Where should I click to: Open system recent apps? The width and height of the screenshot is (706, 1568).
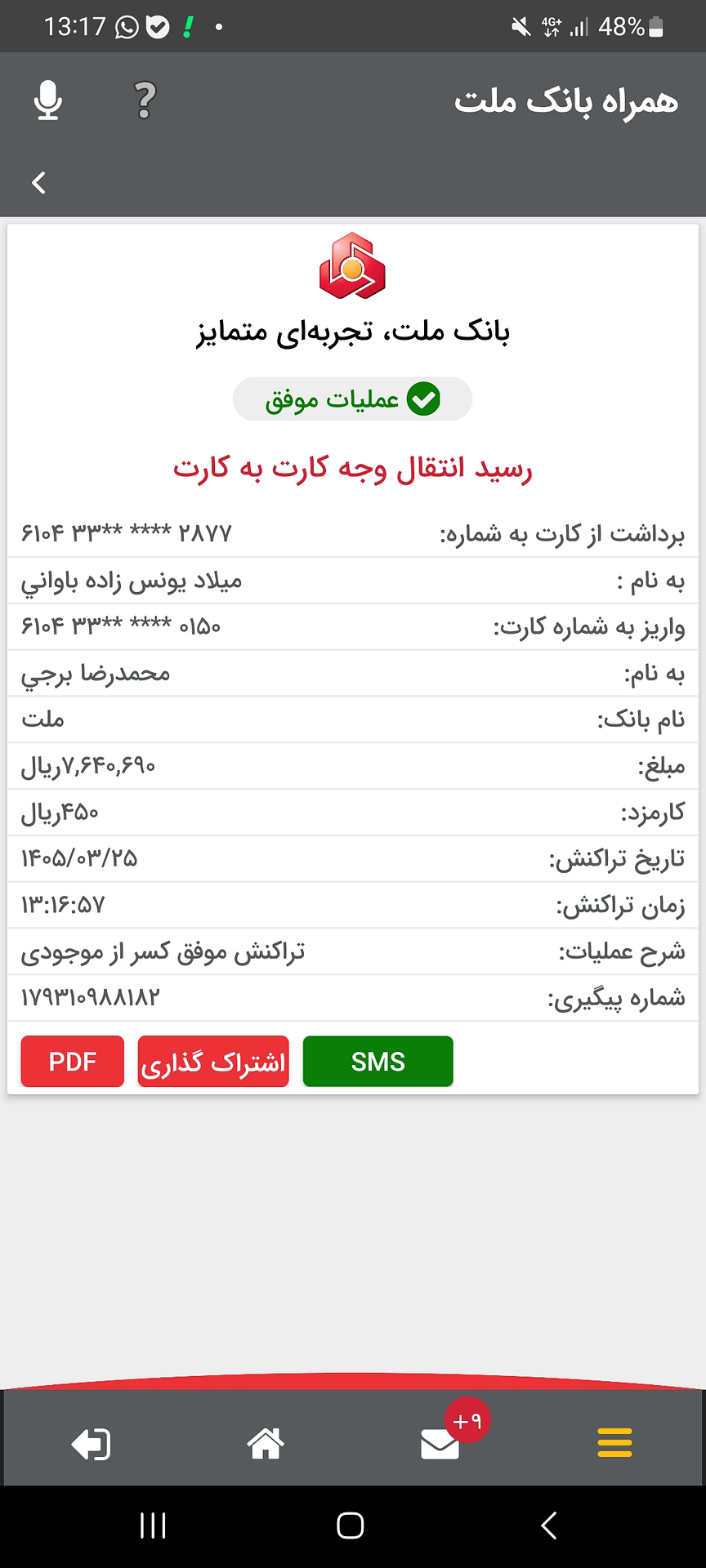(153, 1525)
